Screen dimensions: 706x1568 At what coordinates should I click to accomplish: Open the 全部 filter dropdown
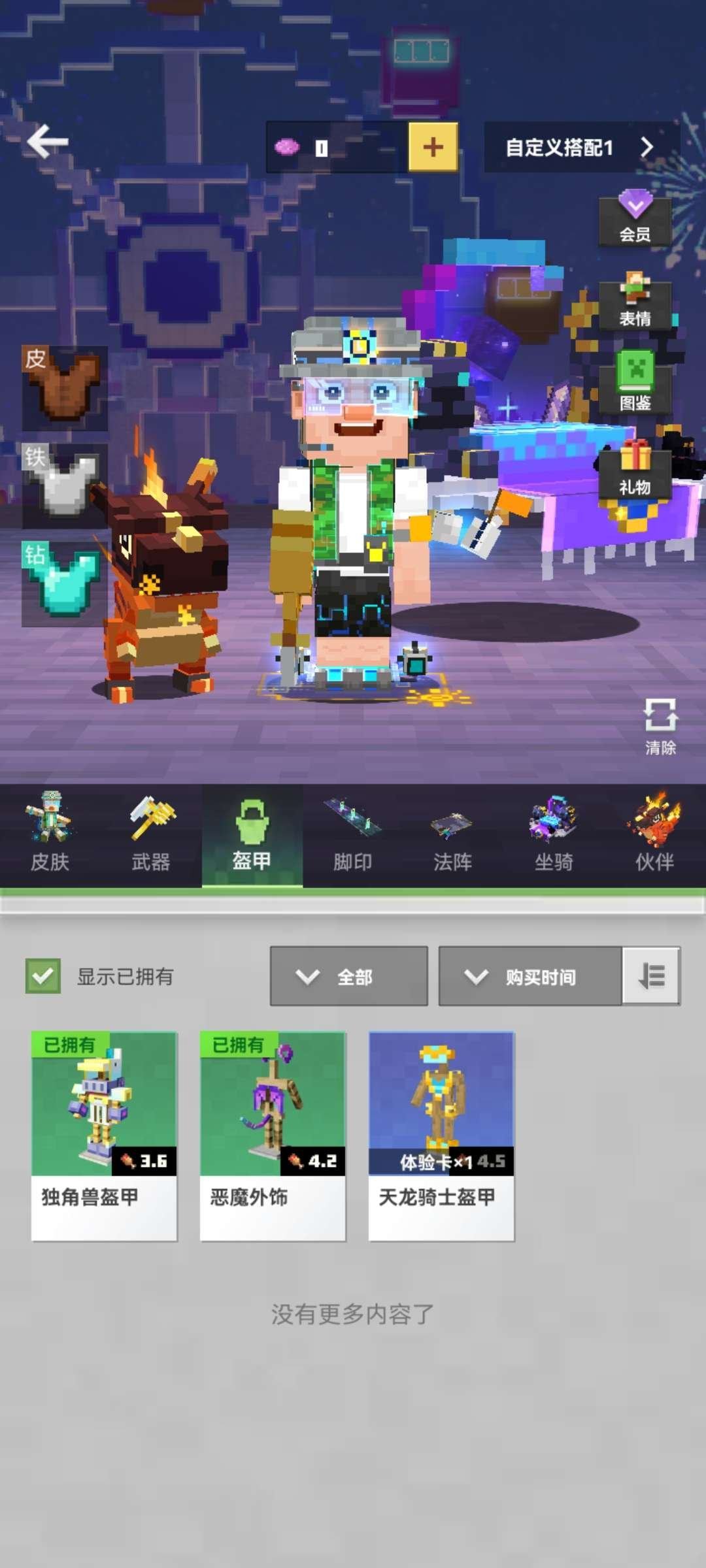point(348,975)
